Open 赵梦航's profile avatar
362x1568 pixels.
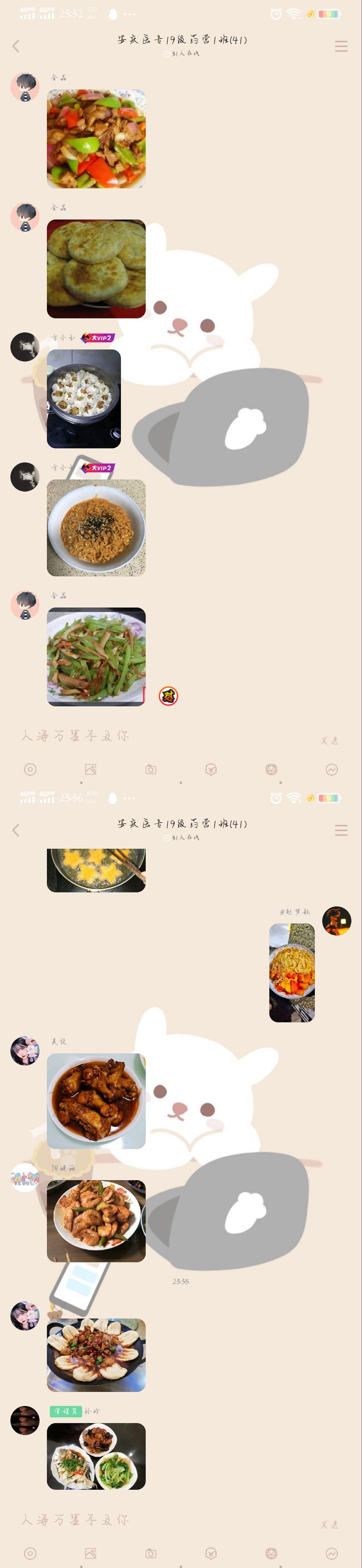(x=337, y=920)
